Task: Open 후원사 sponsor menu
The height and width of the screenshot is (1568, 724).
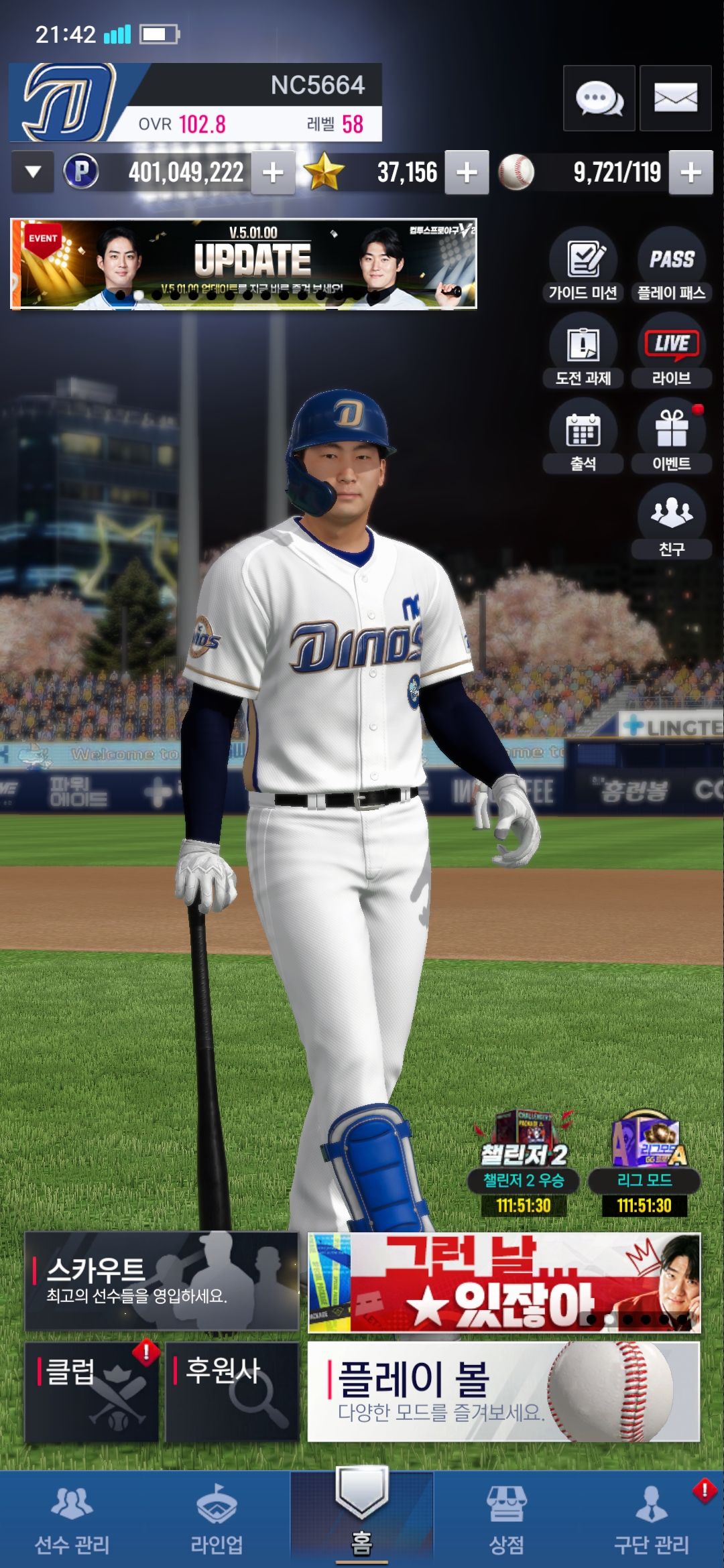Action: (x=231, y=1391)
